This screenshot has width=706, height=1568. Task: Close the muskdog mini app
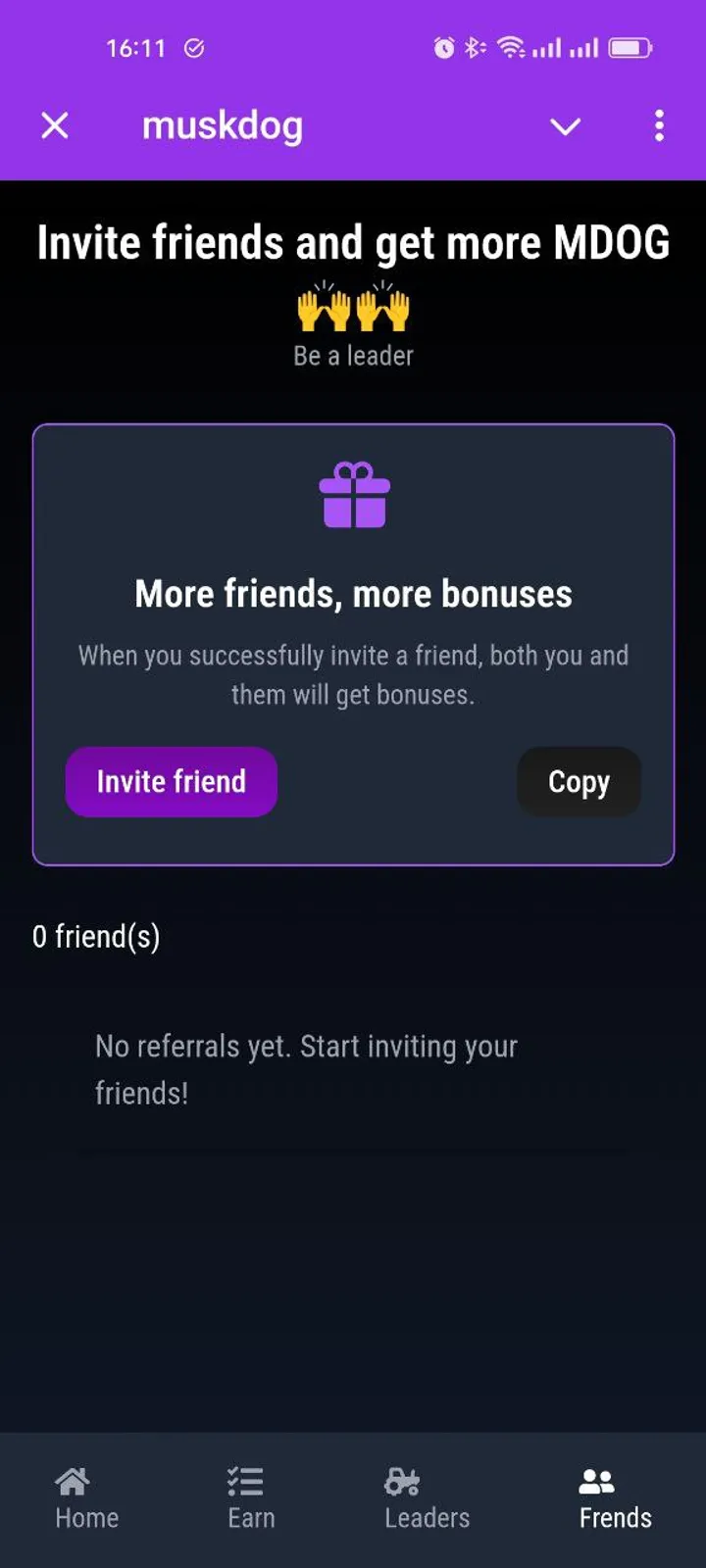point(55,125)
